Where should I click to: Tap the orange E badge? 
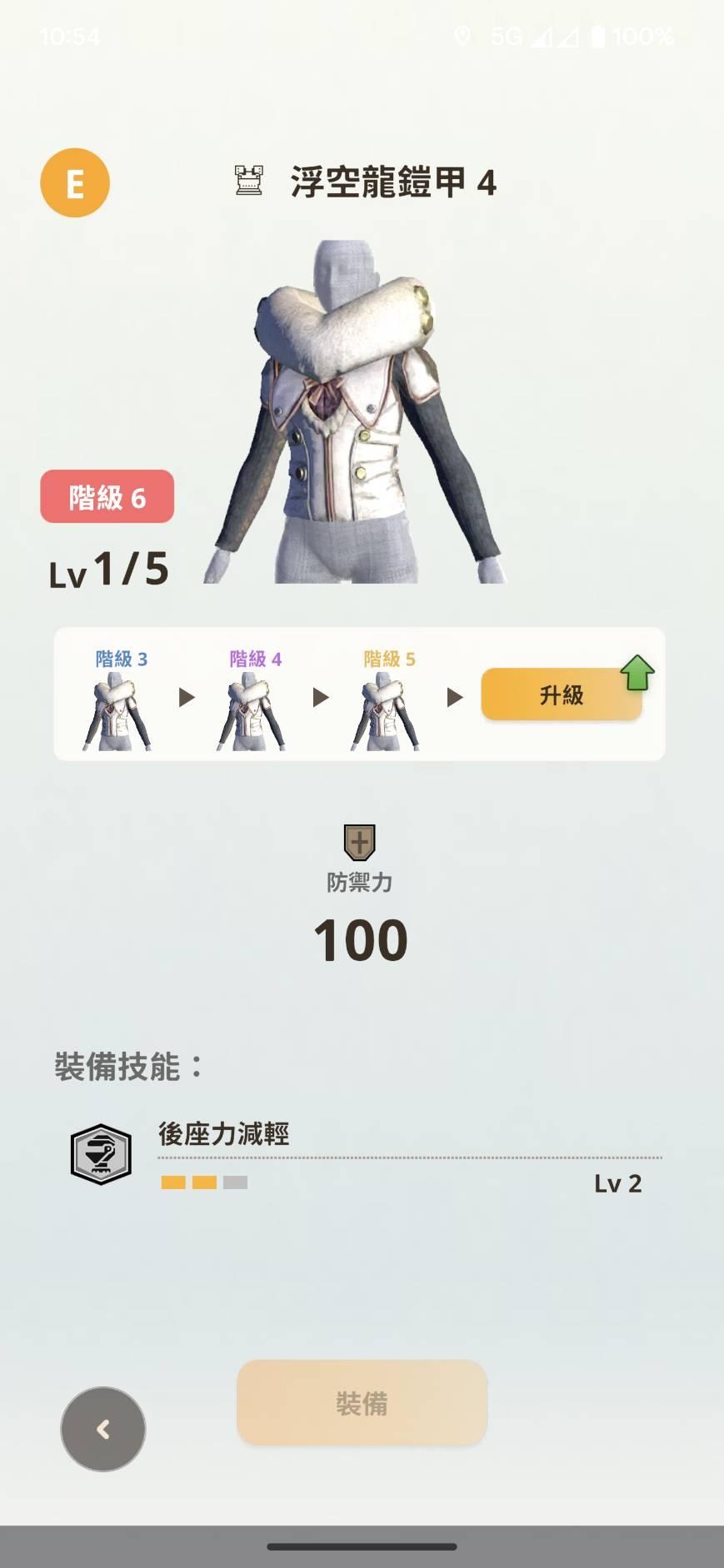click(75, 183)
